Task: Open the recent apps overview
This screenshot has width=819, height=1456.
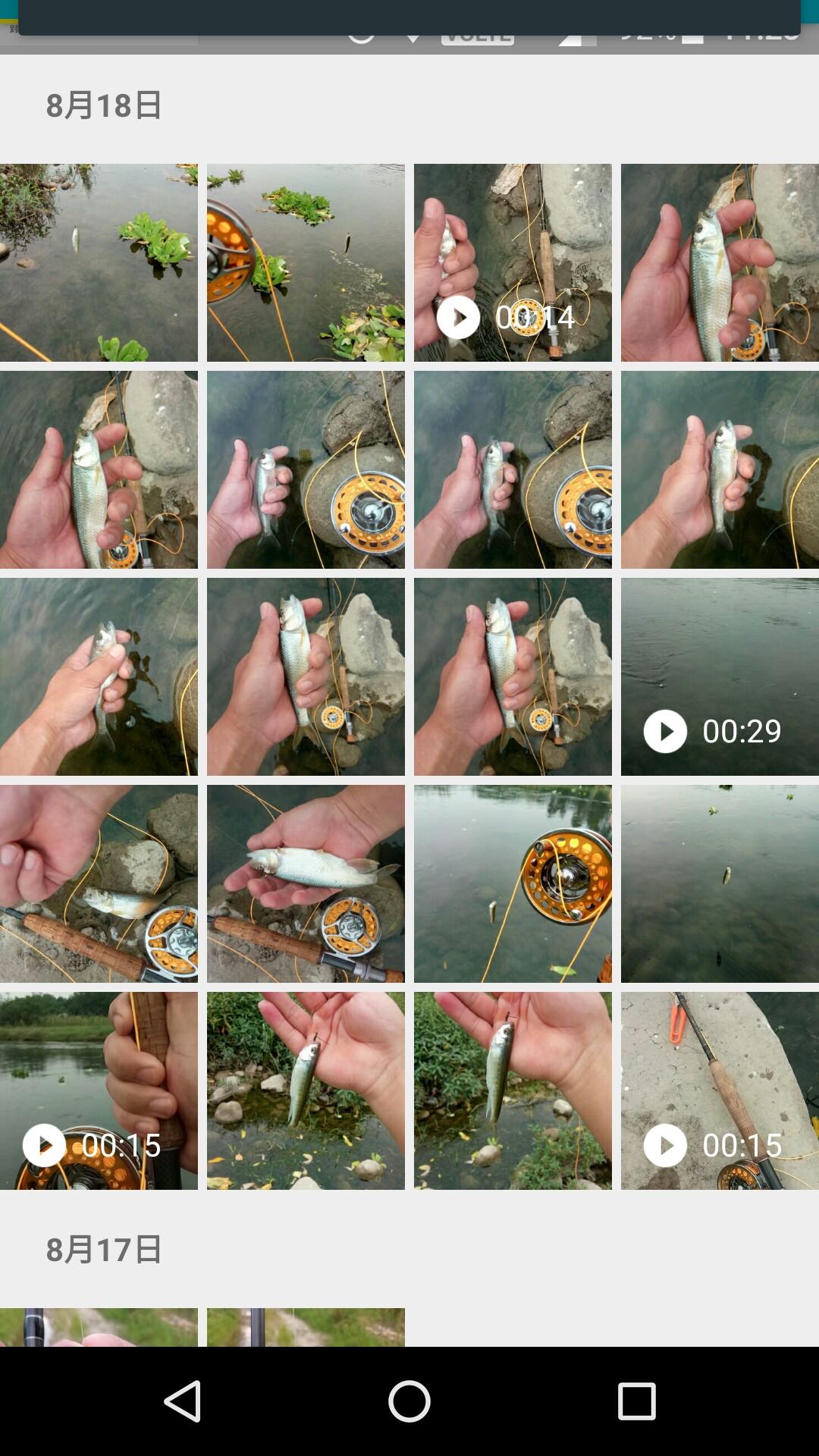Action: click(x=636, y=1401)
